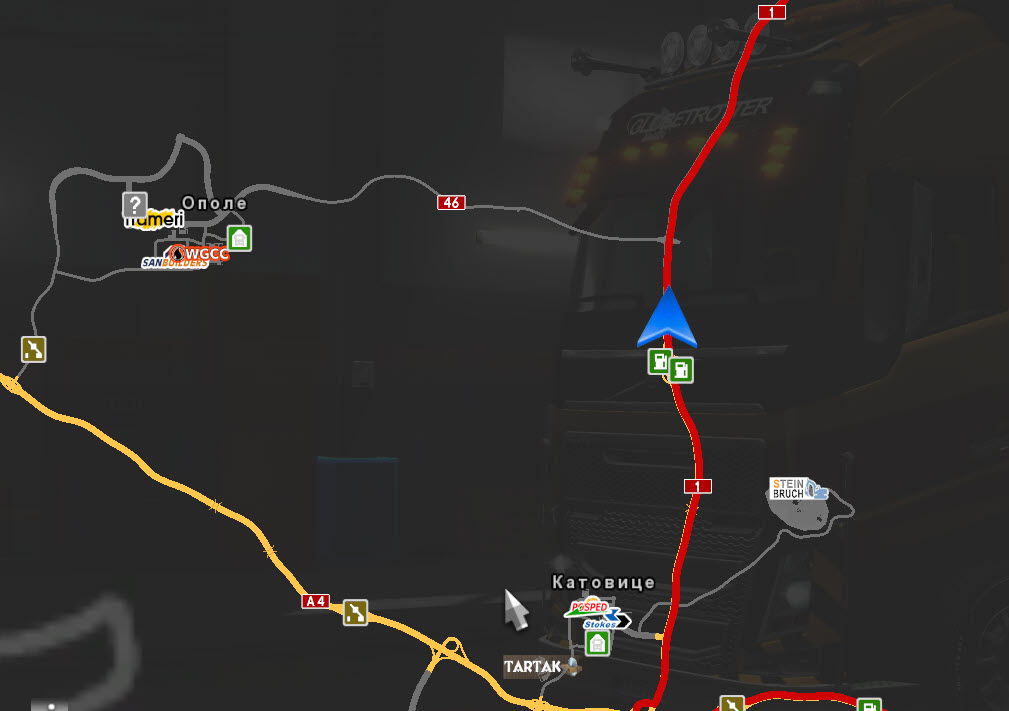This screenshot has height=711, width=1009.
Task: Tap the question mark marker near Ополе
Action: pos(135,205)
